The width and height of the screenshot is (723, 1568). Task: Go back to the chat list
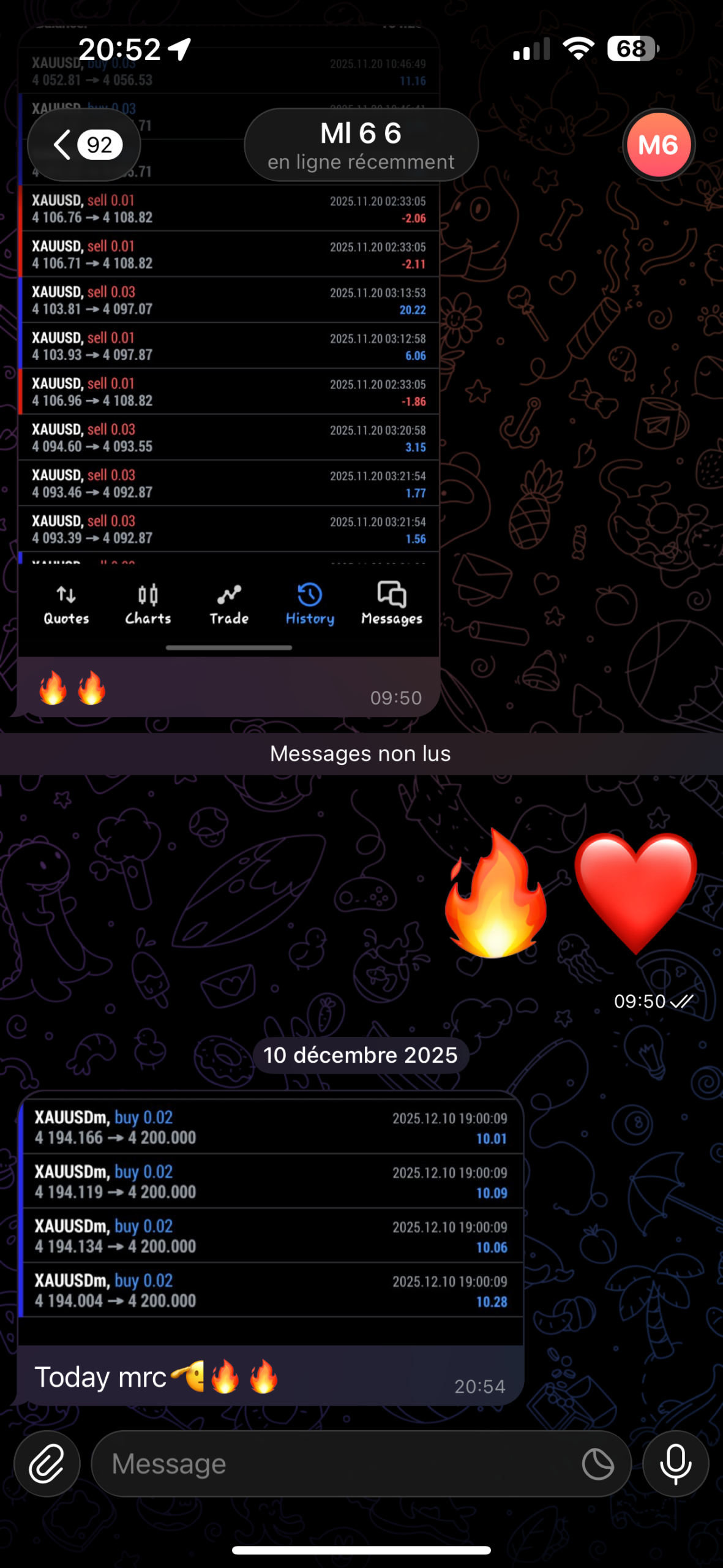point(83,145)
